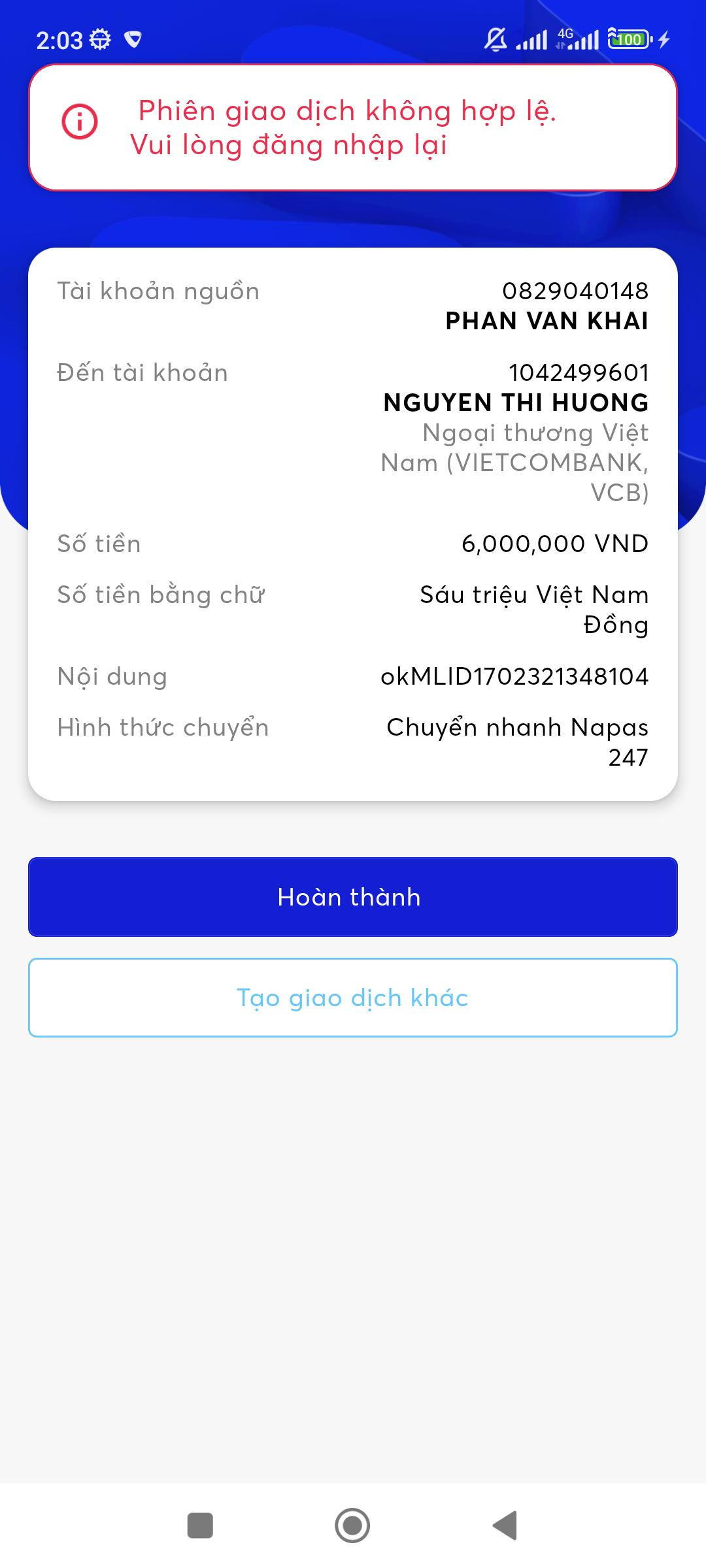Viewport: 706px width, 1568px height.
Task: Tap the Hoàn thành button
Action: [x=352, y=896]
